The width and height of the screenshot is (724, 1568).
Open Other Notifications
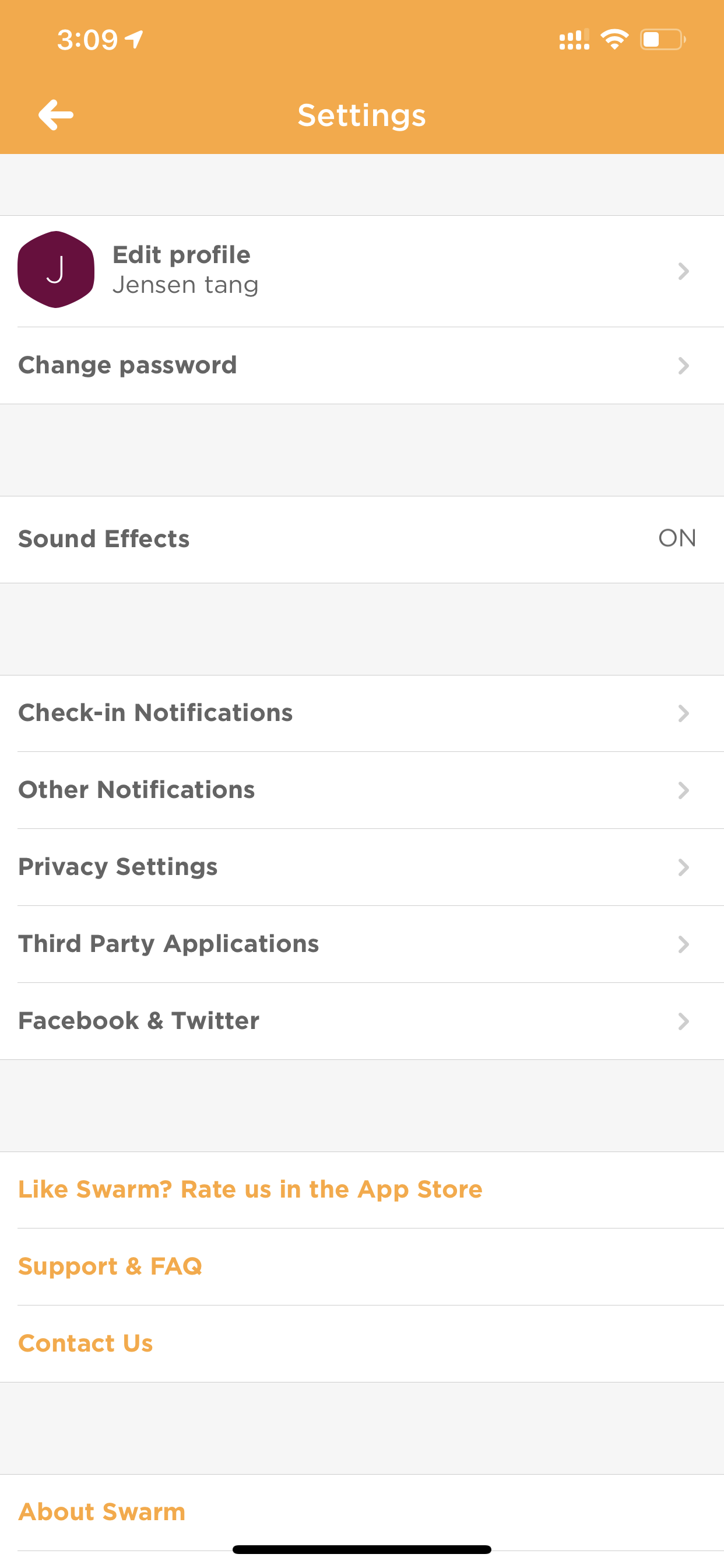tap(362, 790)
